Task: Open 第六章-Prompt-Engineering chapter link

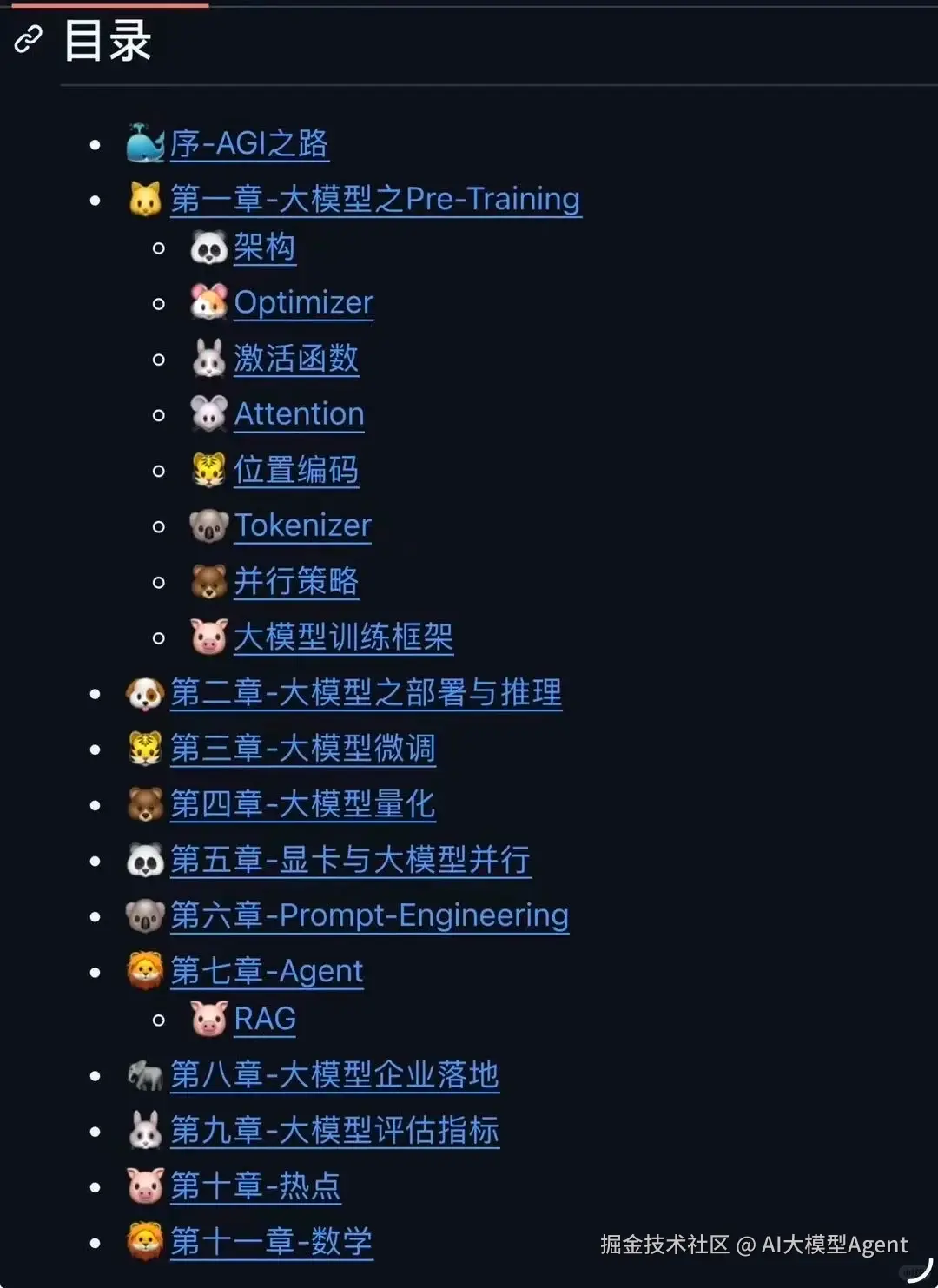Action: (x=369, y=915)
